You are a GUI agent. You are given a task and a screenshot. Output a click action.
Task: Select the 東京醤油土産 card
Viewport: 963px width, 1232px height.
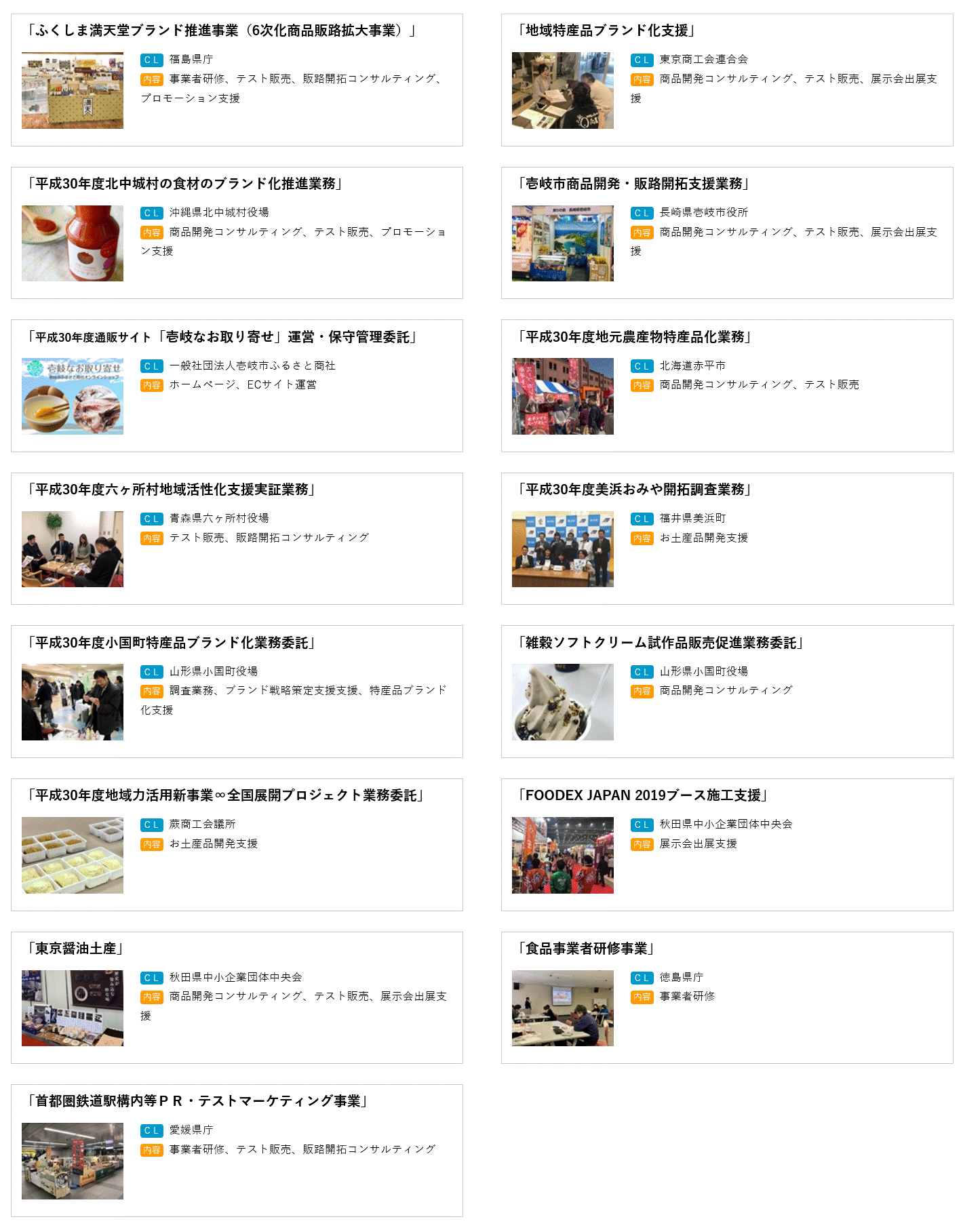click(237, 997)
